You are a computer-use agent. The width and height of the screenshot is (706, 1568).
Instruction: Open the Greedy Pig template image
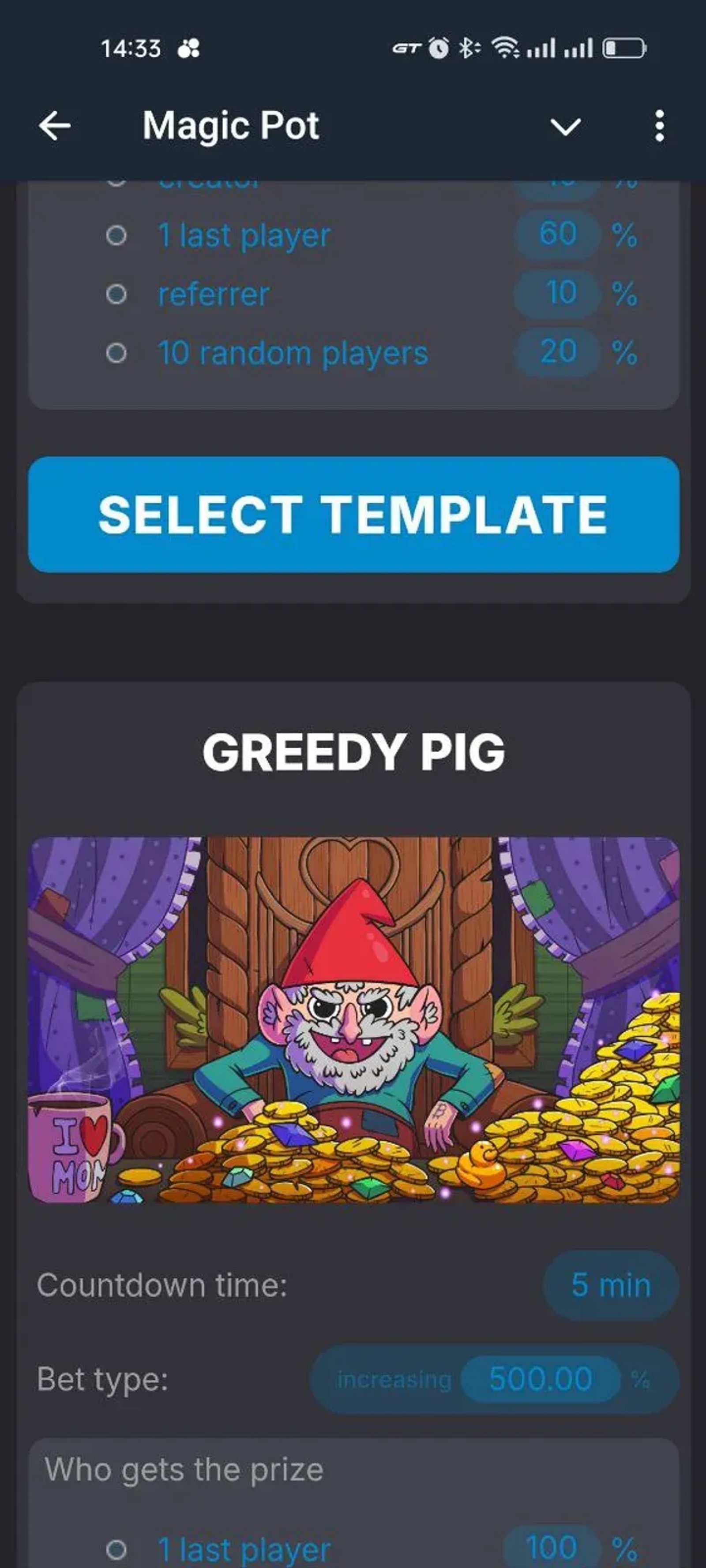[353, 1019]
